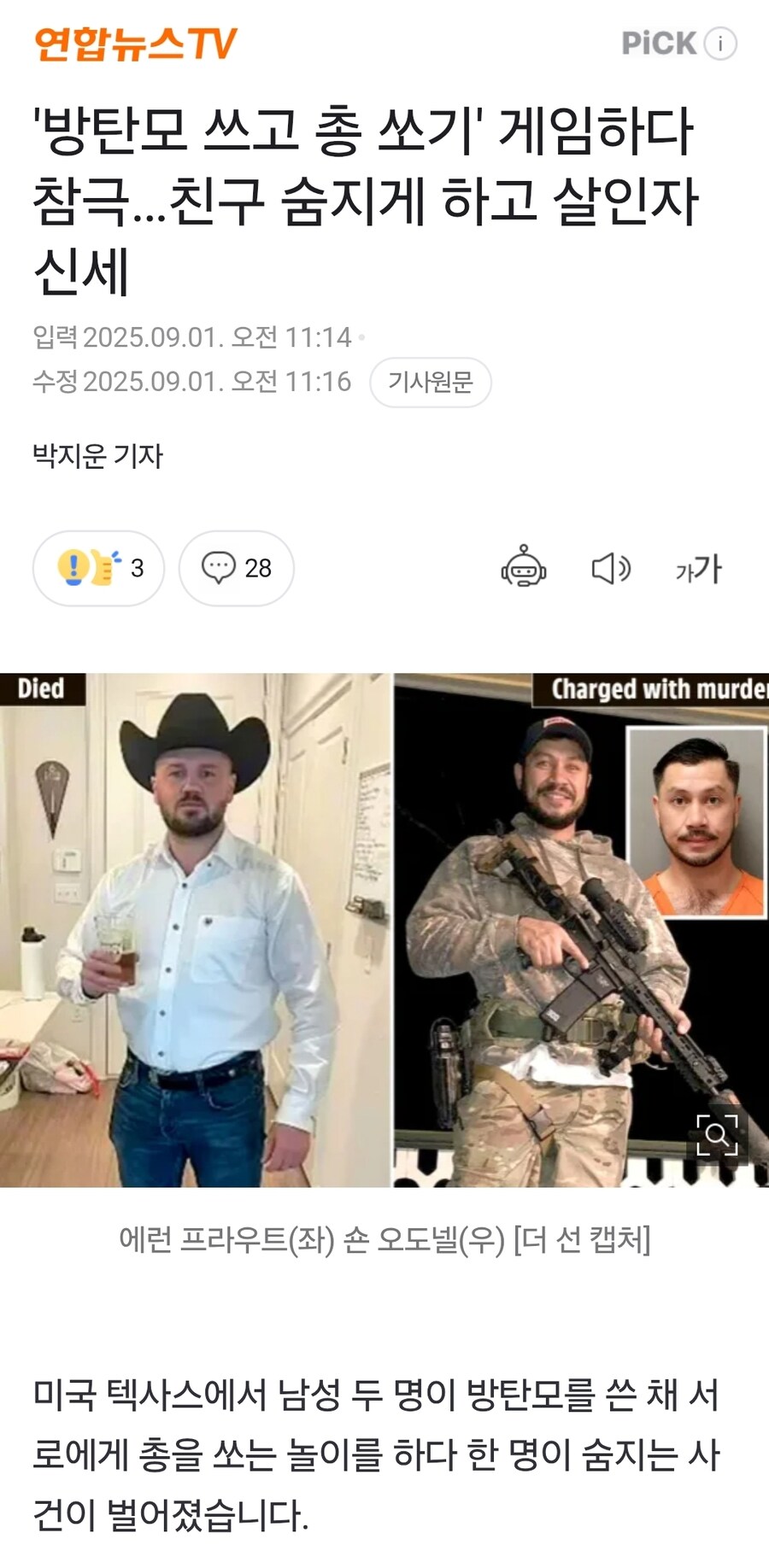The width and height of the screenshot is (769, 1568).
Task: Enlarge the article photo using magnifier icon
Action: point(717,1135)
